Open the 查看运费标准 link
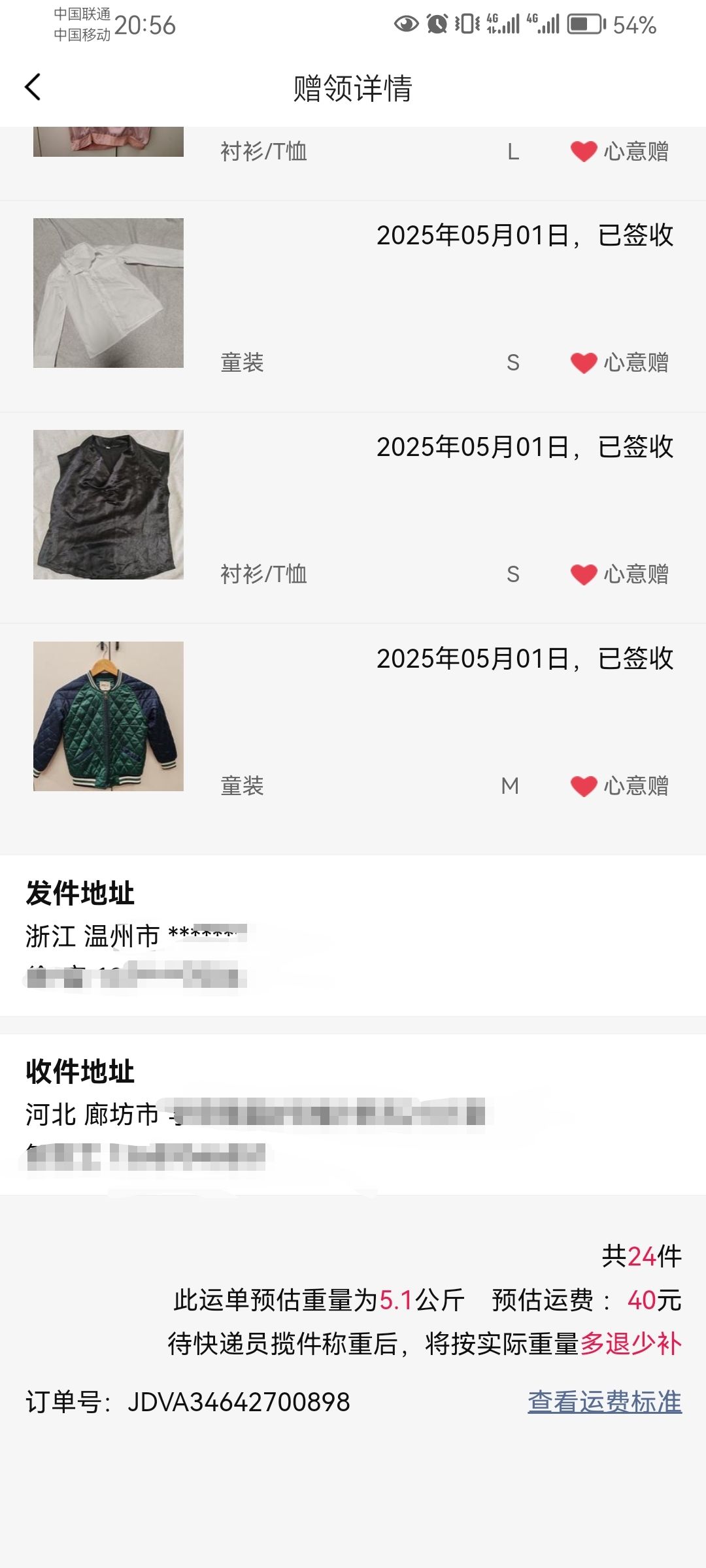This screenshot has width=706, height=1568. (x=605, y=1402)
